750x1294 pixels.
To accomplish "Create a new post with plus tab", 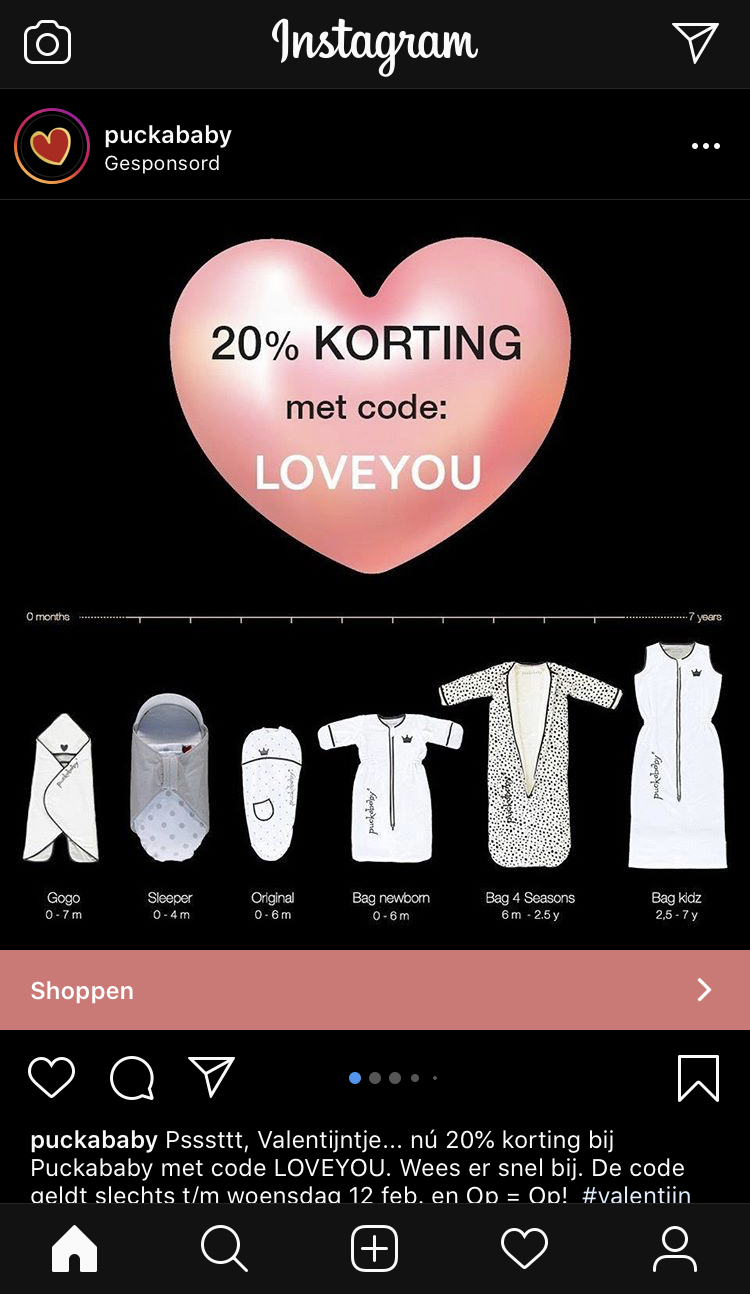I will [375, 1249].
